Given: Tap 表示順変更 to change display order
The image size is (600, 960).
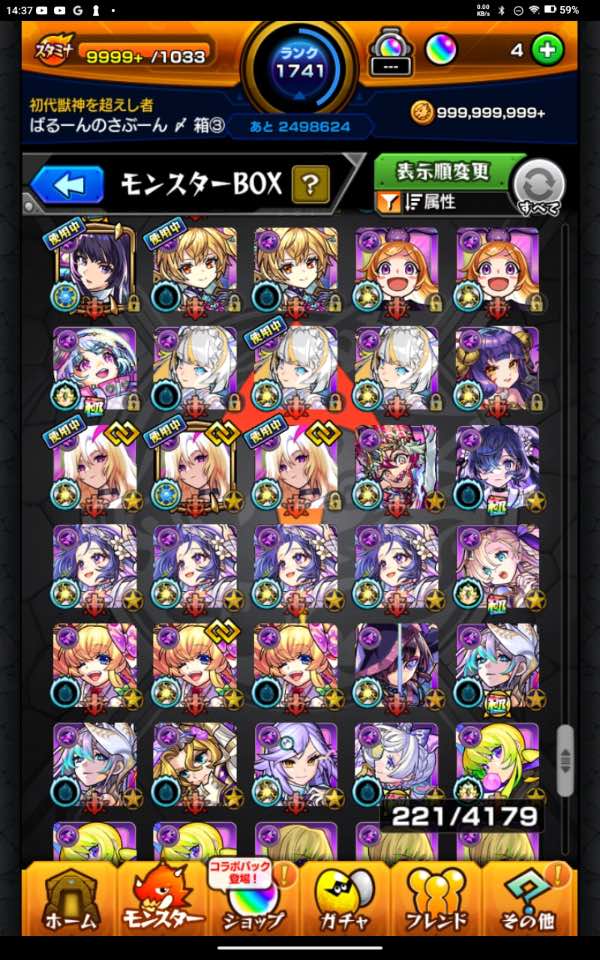Looking at the screenshot, I should coord(449,171).
